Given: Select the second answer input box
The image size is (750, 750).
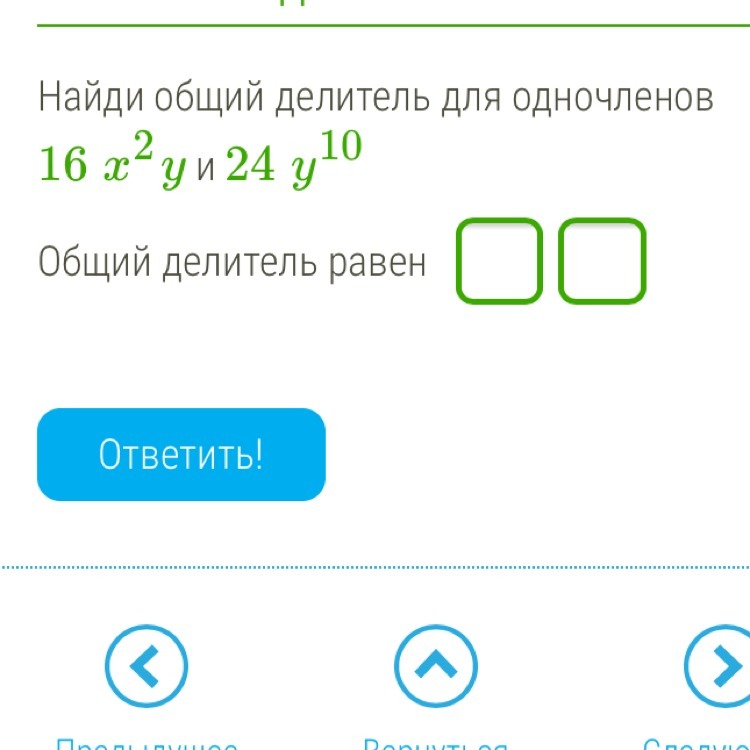Looking at the screenshot, I should [601, 261].
